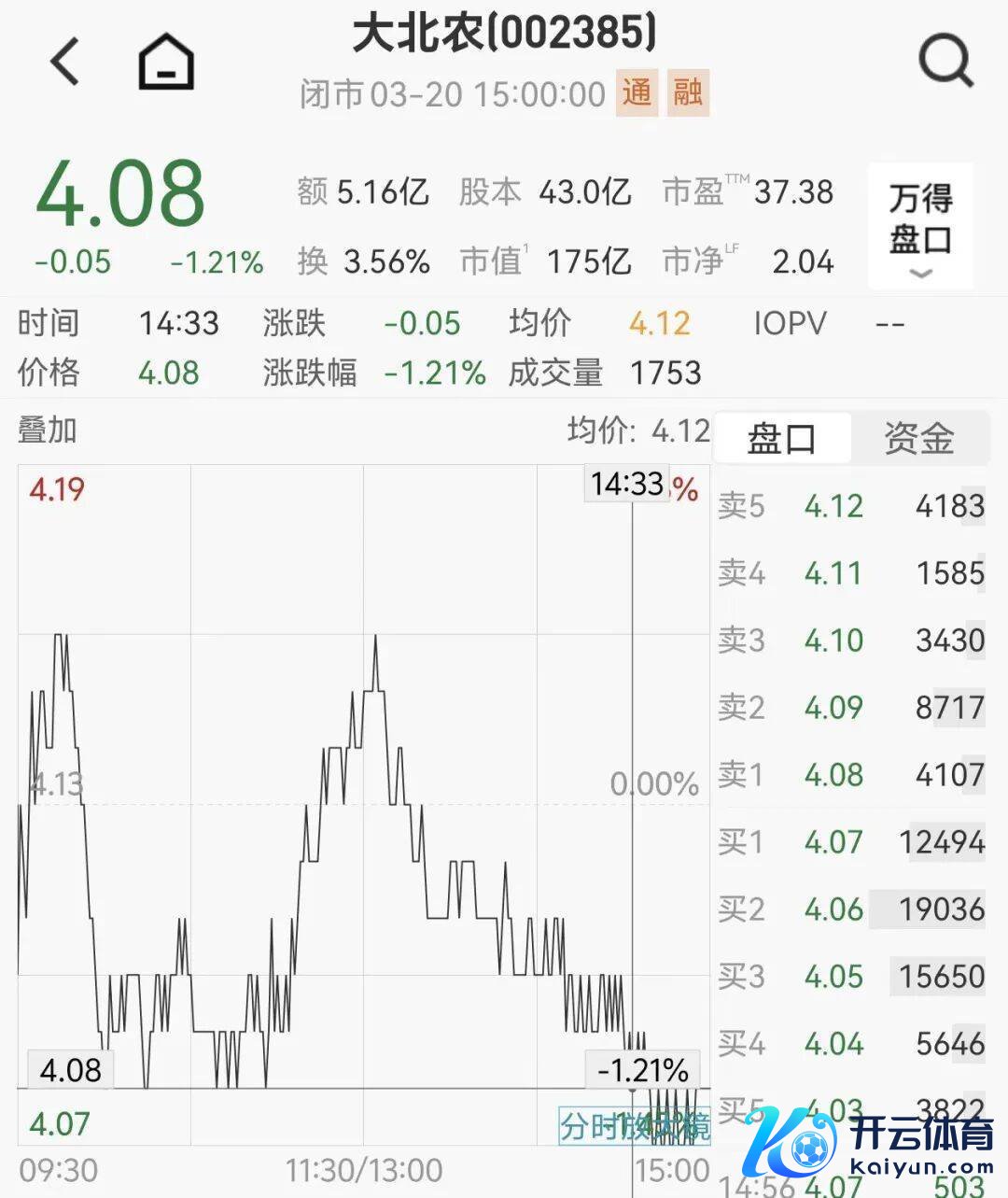Image resolution: width=1008 pixels, height=1198 pixels.
Task: Open stock search with the magnifier icon
Action: 945,62
